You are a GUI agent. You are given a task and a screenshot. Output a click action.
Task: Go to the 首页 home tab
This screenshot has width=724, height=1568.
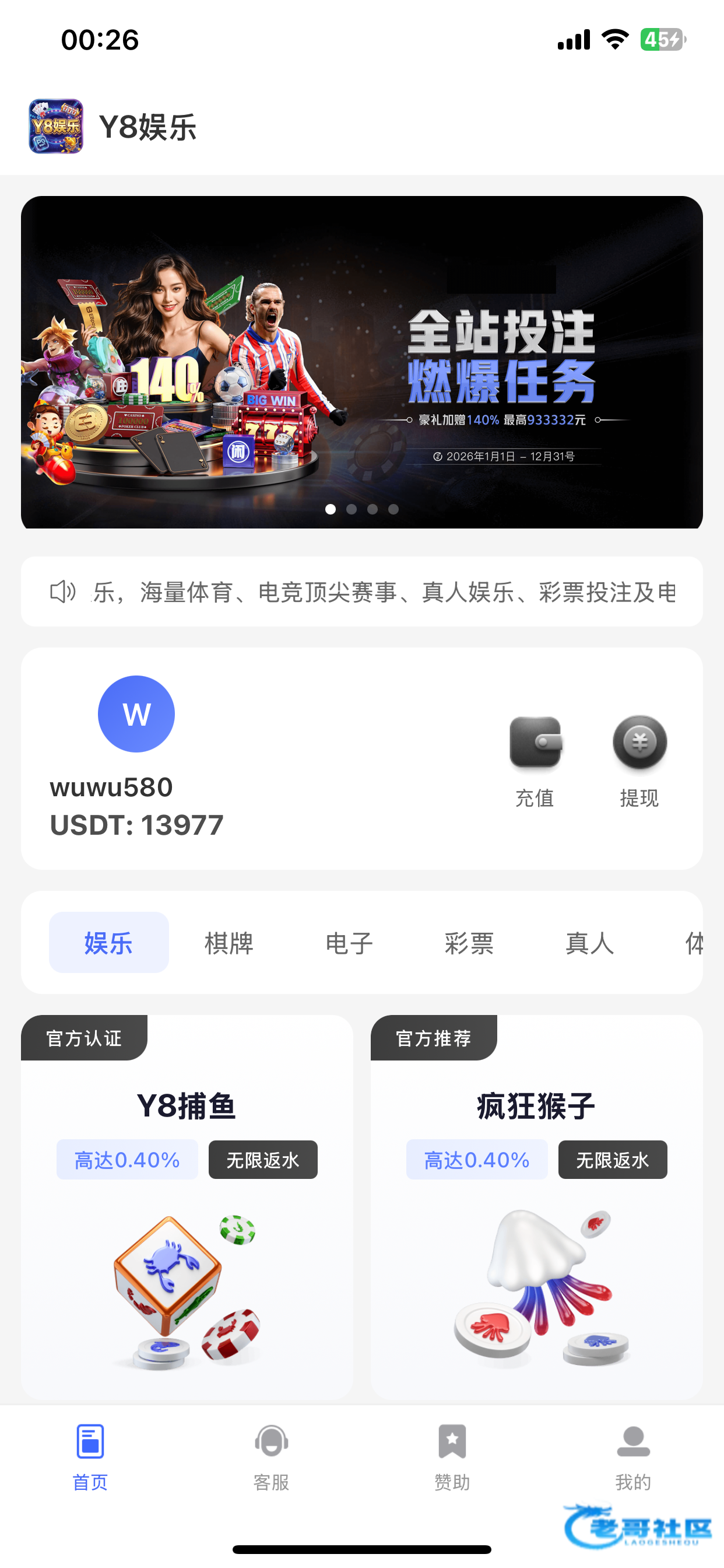(x=90, y=1456)
